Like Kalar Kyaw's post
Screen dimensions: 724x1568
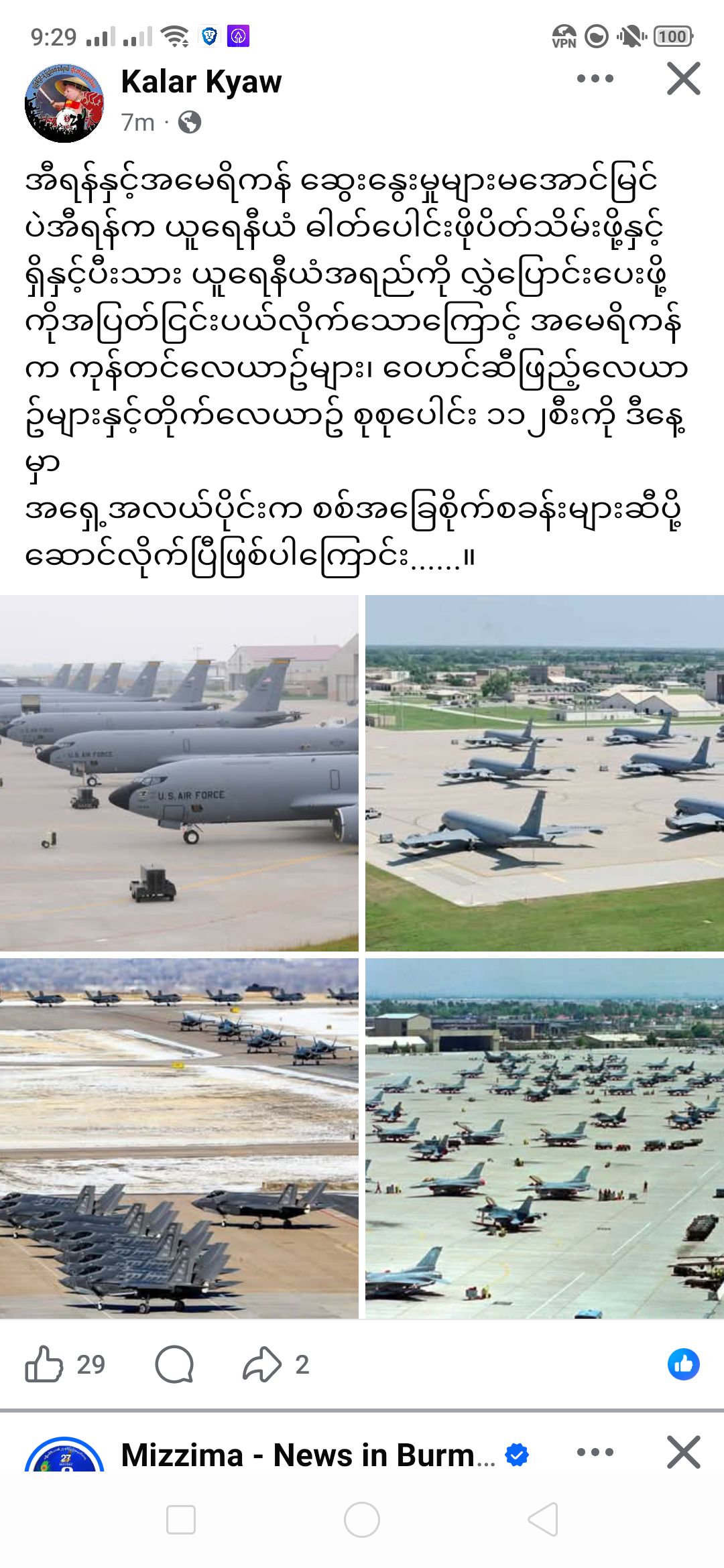[44, 1364]
